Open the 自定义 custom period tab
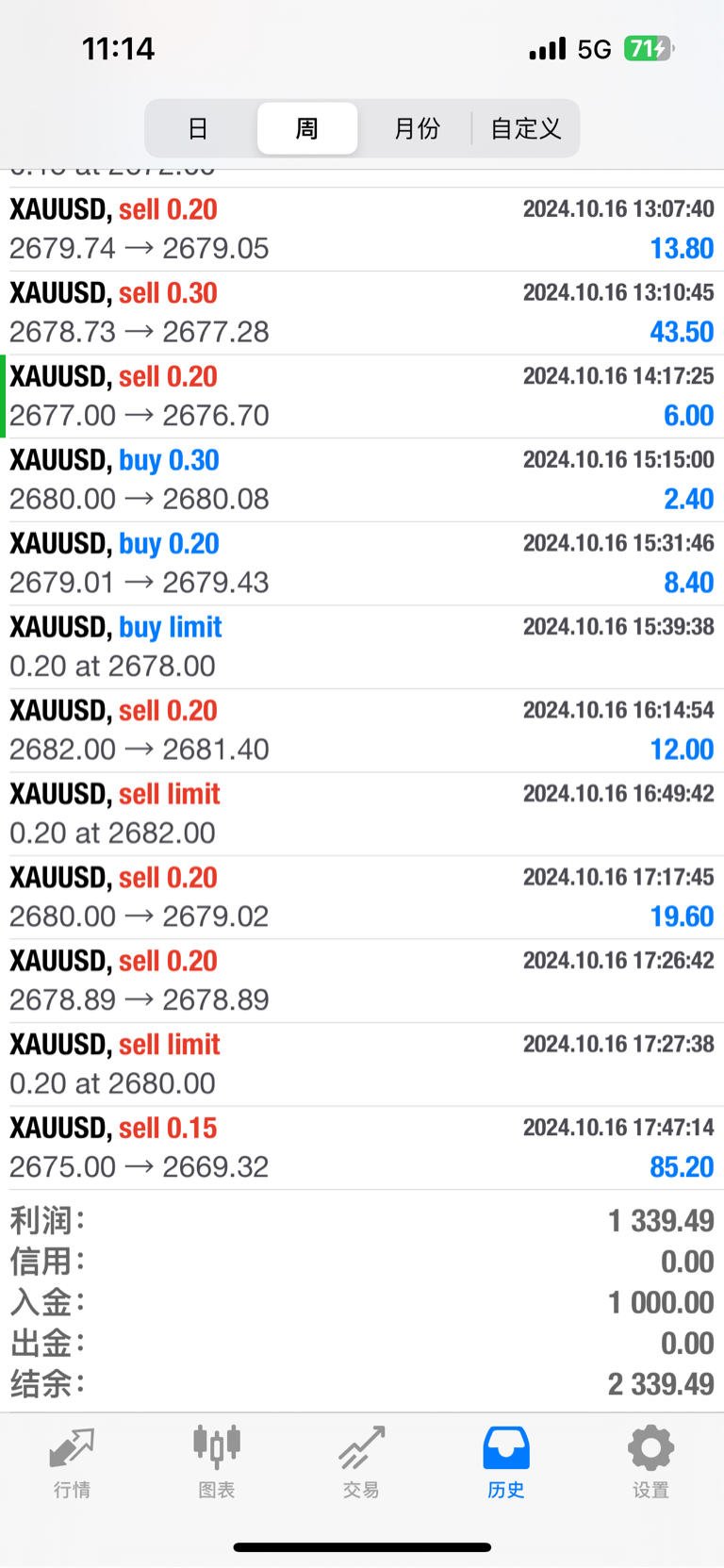This screenshot has width=724, height=1568. [x=526, y=128]
